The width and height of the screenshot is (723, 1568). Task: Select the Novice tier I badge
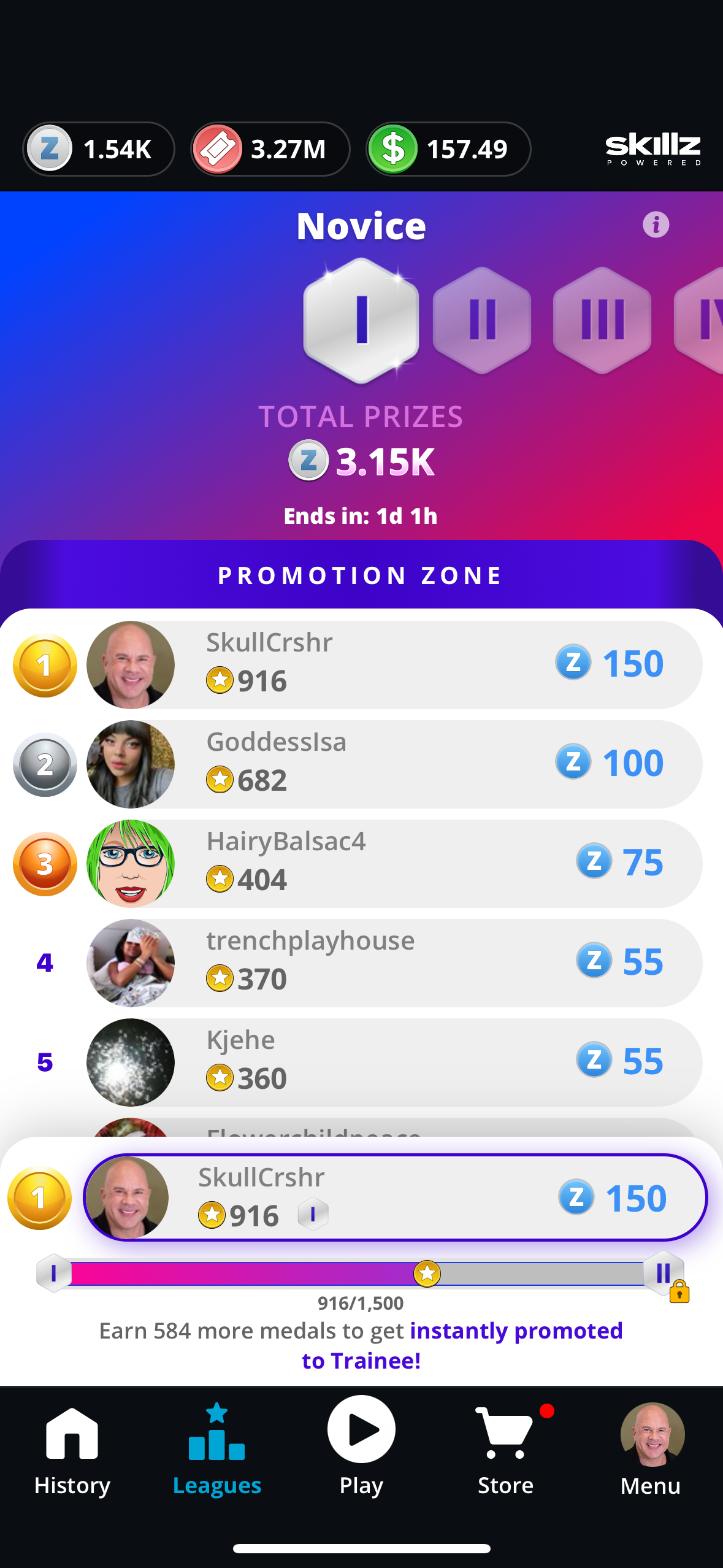click(361, 320)
